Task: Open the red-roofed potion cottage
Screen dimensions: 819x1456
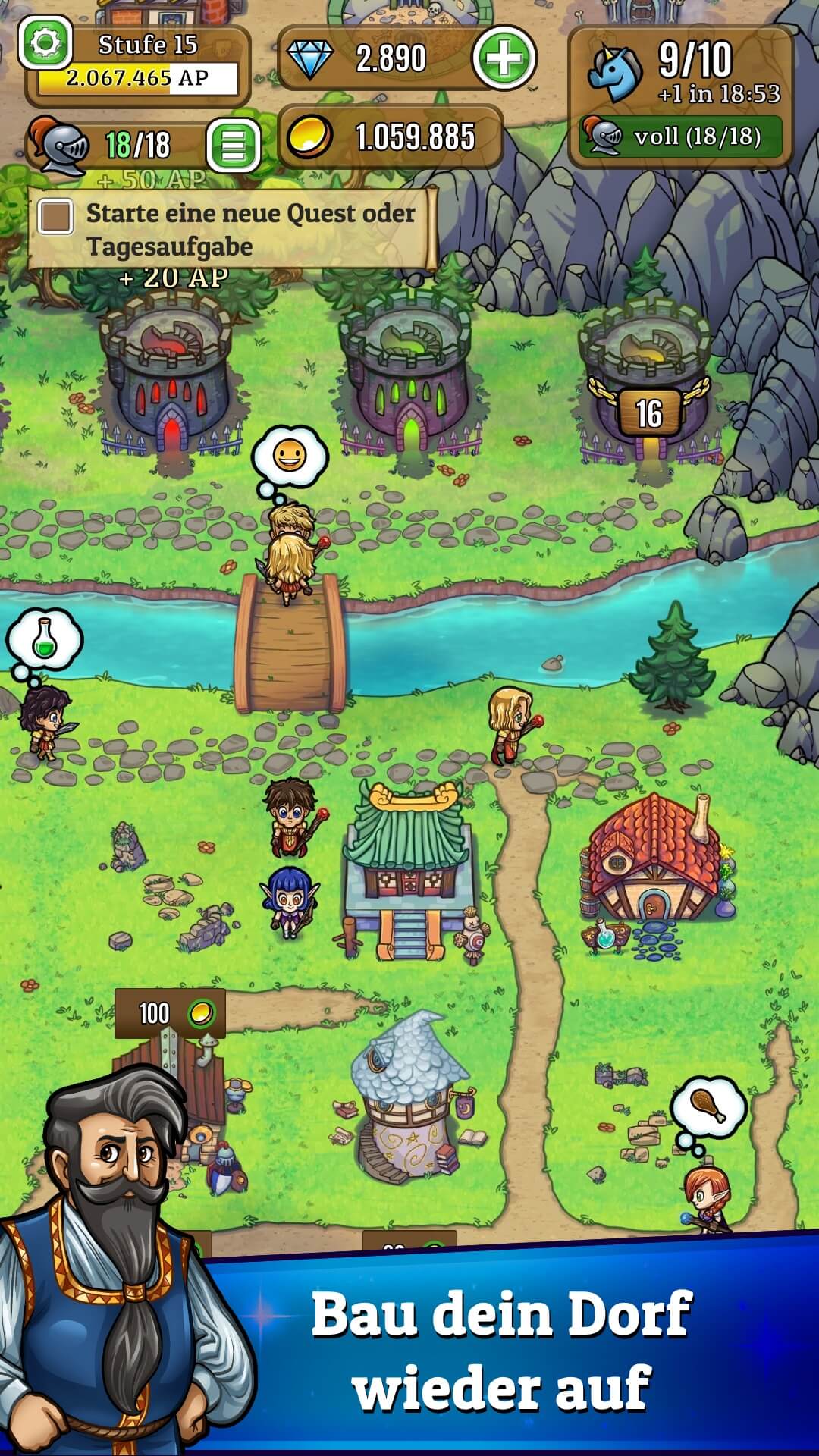Action: coord(654,861)
